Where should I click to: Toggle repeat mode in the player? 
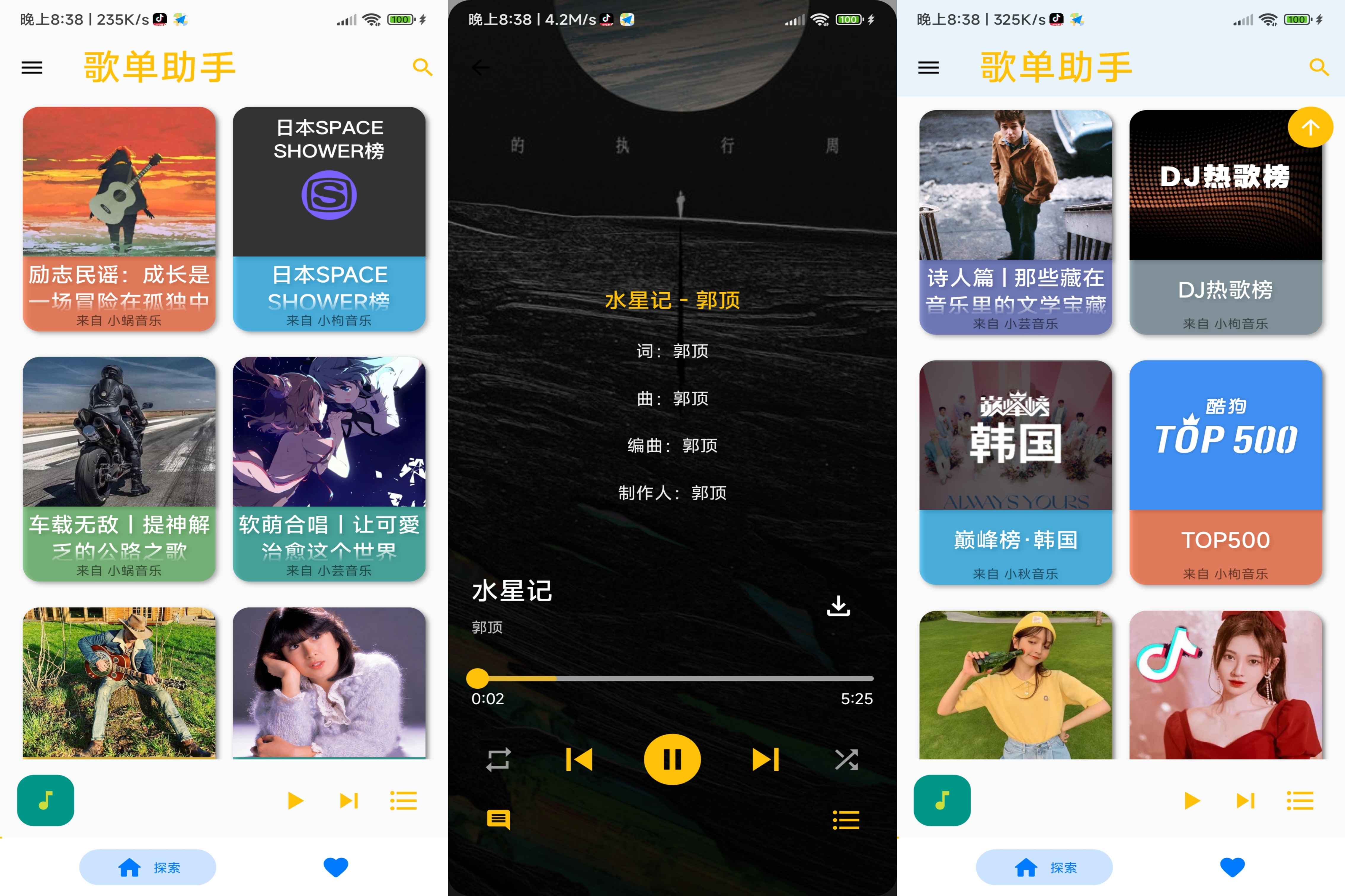click(498, 759)
